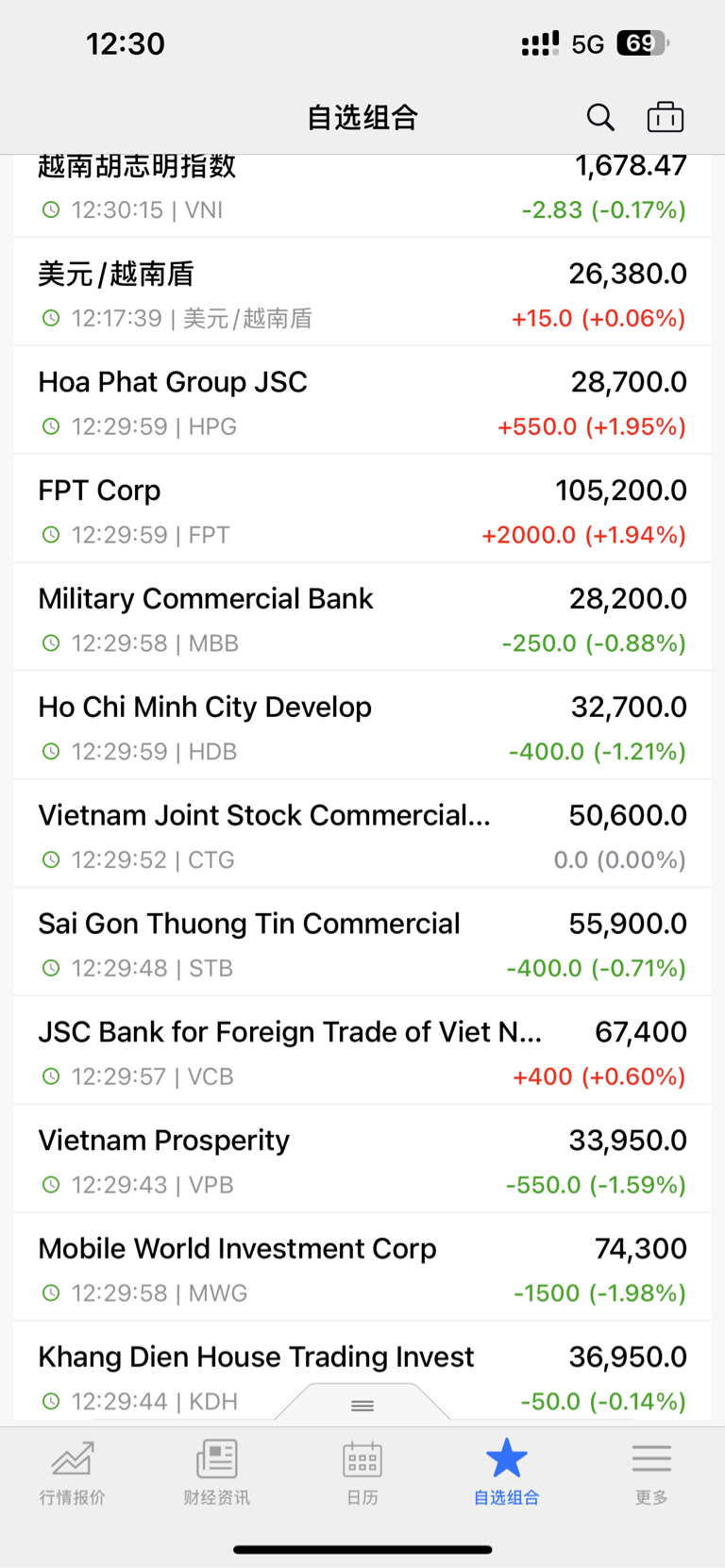
Task: Open the VCB stock row
Action: [362, 1052]
